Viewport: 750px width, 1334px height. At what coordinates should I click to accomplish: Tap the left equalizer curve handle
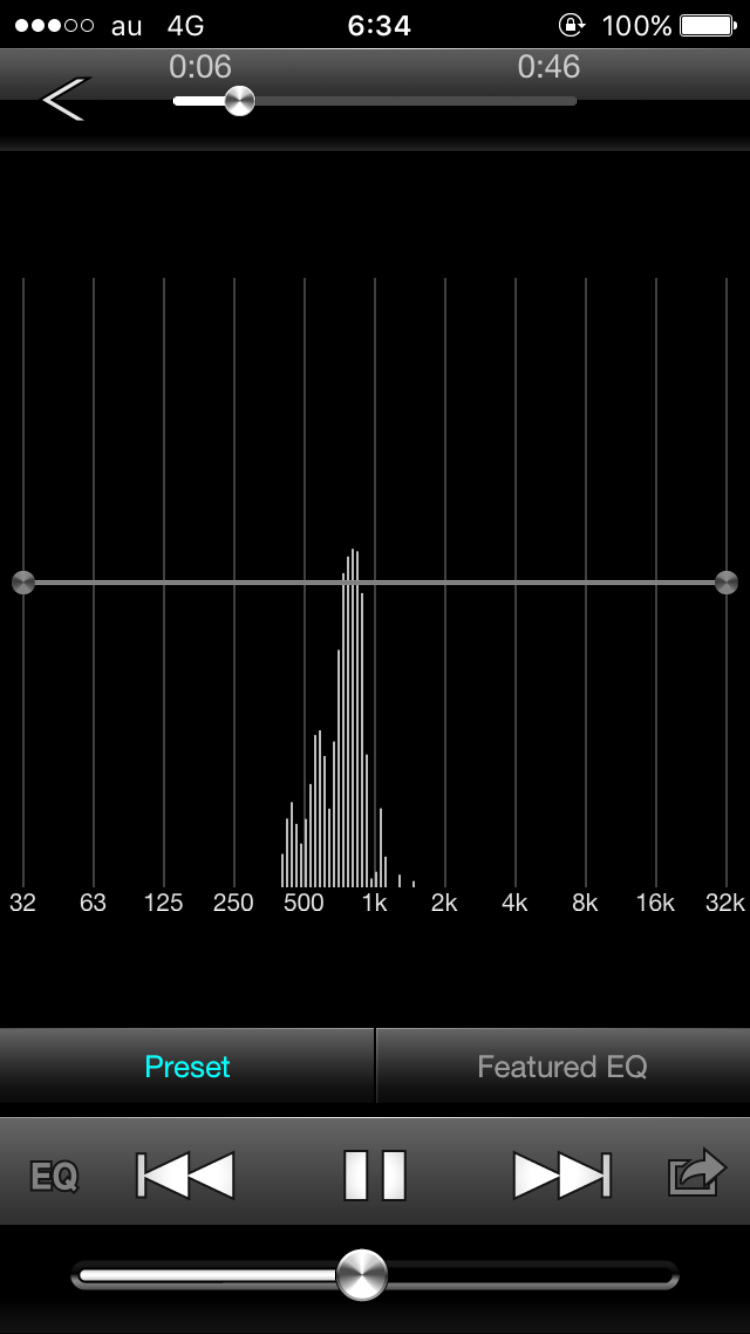coord(23,582)
